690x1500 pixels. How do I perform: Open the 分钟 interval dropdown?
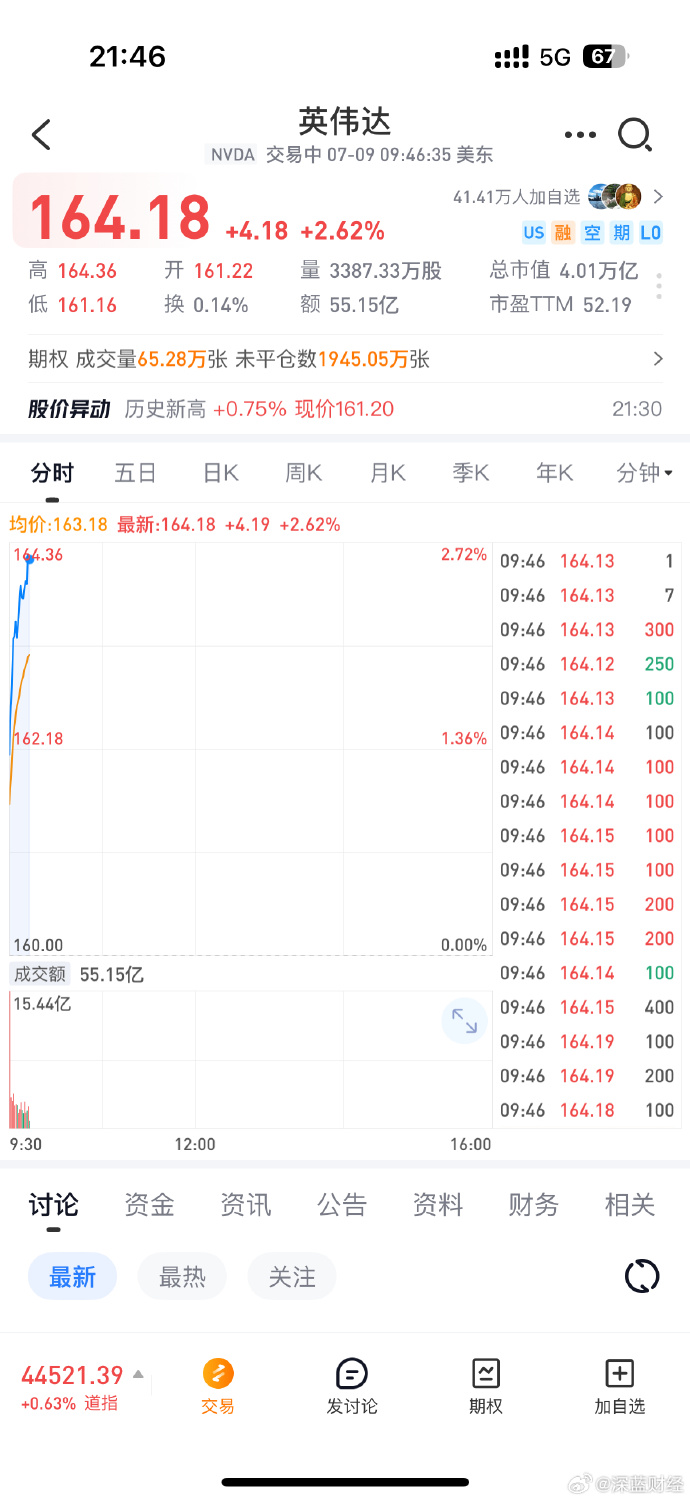(644, 473)
